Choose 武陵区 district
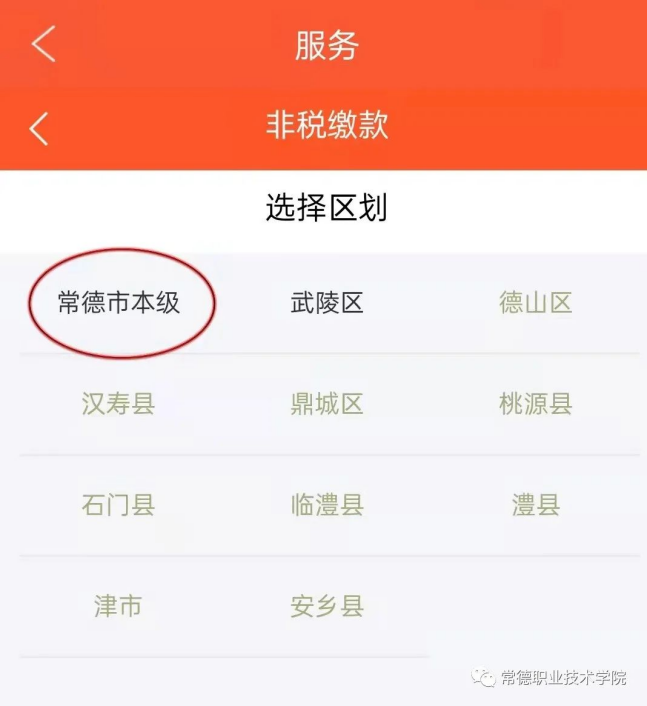Viewport: 647px width, 706px height. pos(327,304)
